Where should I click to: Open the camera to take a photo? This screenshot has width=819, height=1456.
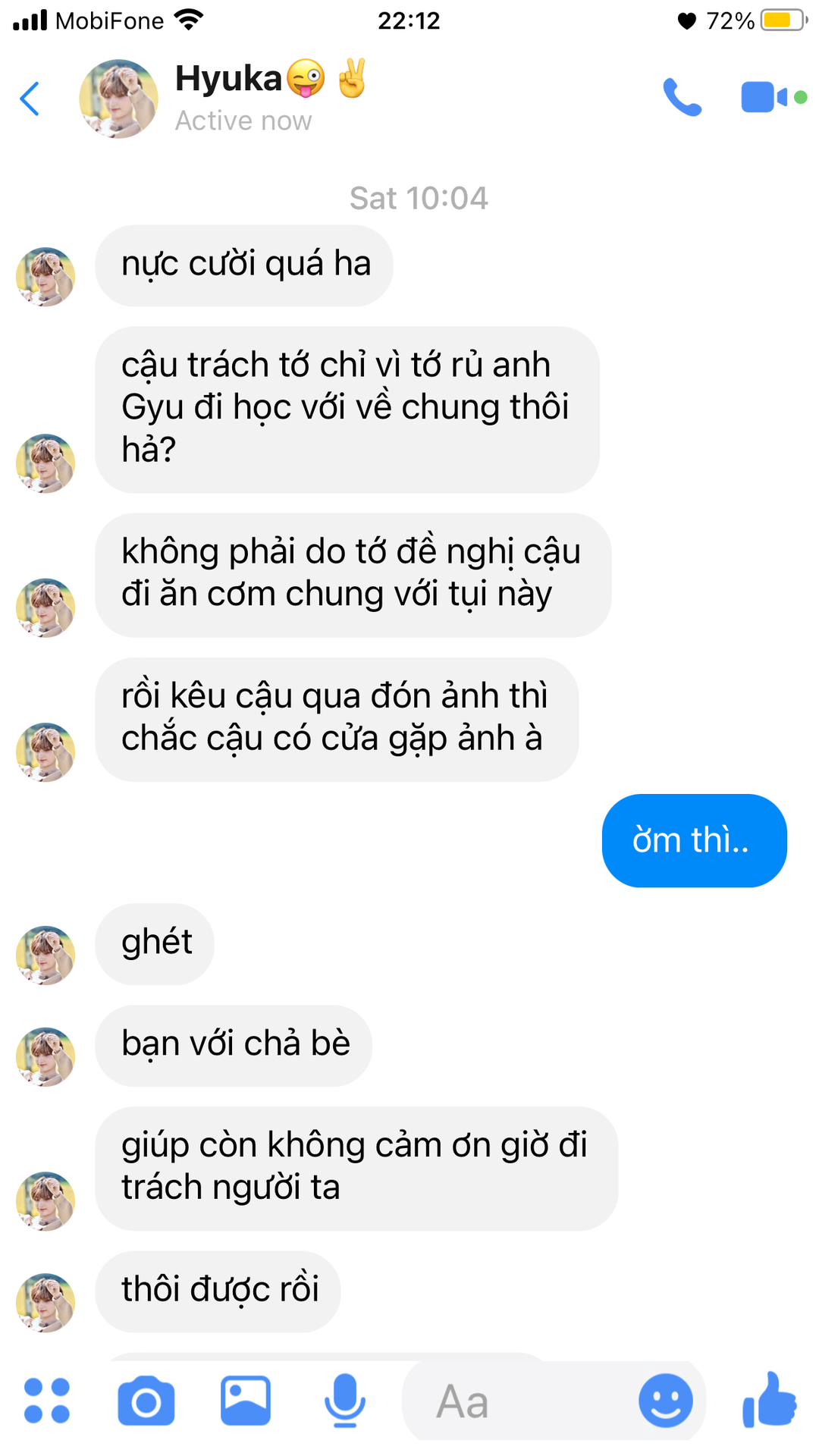(146, 1401)
